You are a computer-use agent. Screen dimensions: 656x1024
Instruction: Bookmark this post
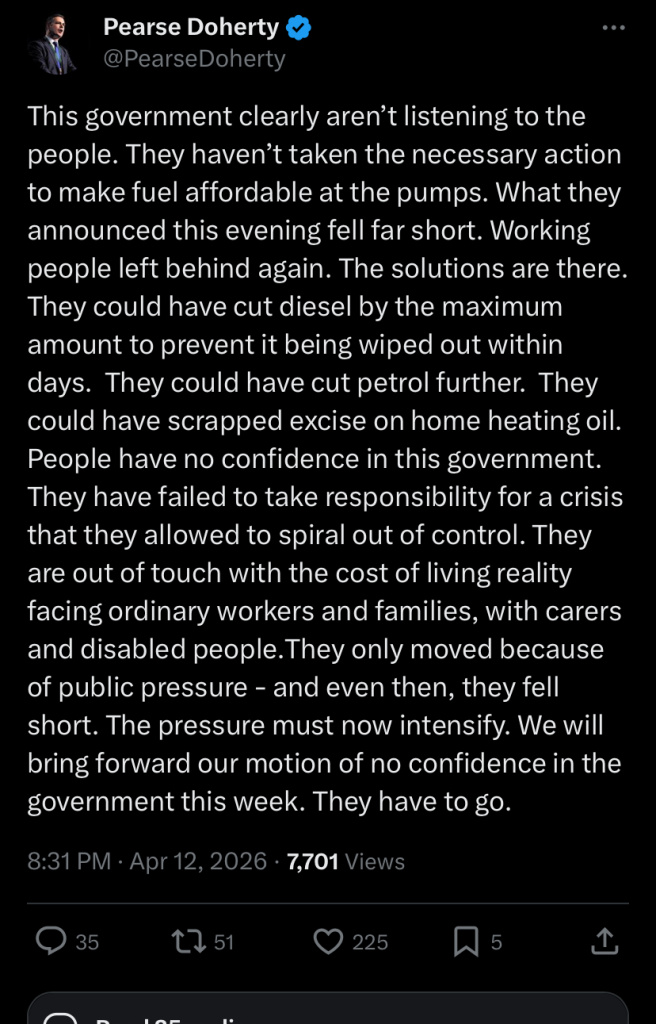(x=466, y=941)
